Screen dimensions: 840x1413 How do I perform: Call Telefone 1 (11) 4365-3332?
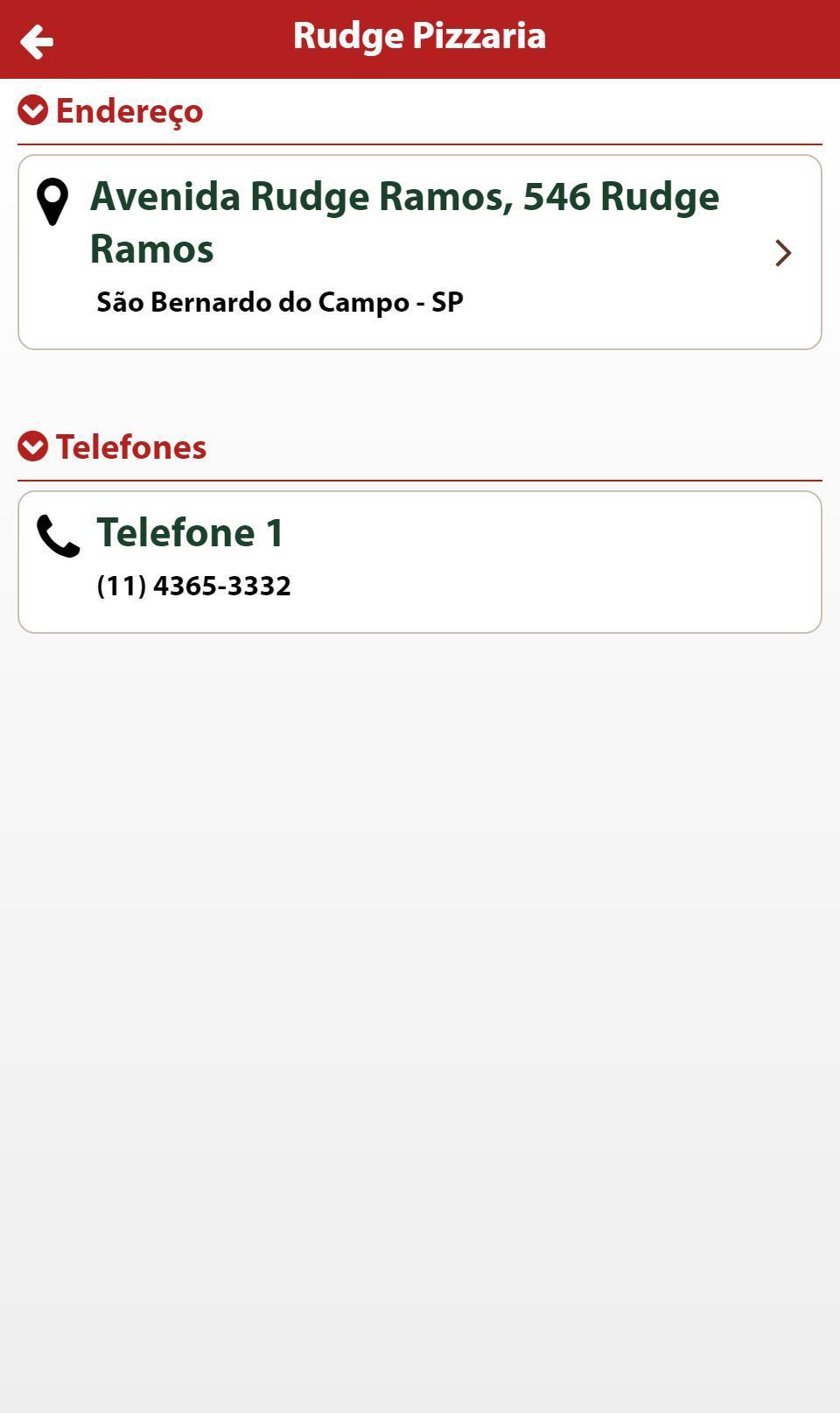(x=420, y=562)
